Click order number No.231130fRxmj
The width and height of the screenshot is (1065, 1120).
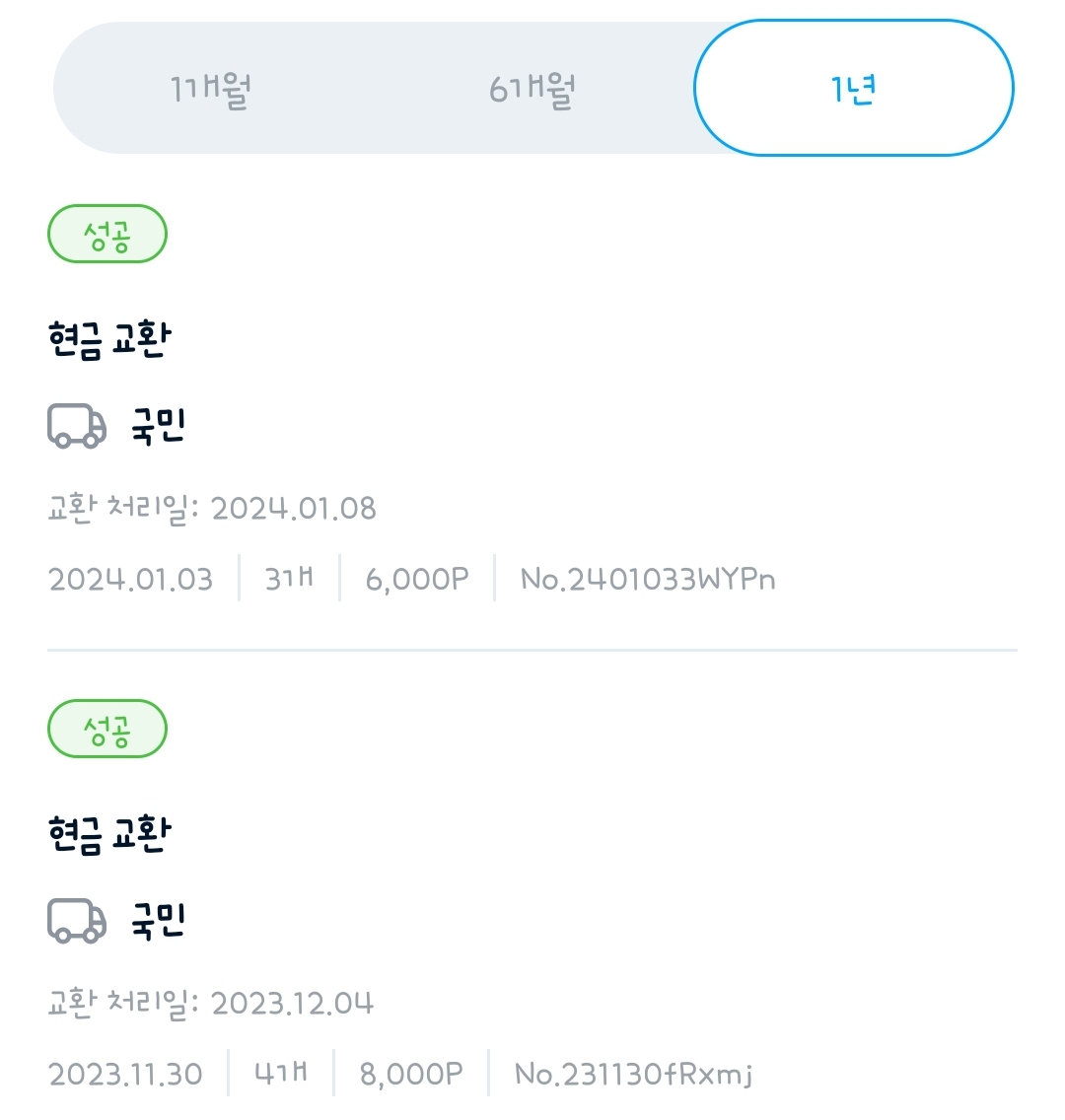click(x=636, y=1075)
